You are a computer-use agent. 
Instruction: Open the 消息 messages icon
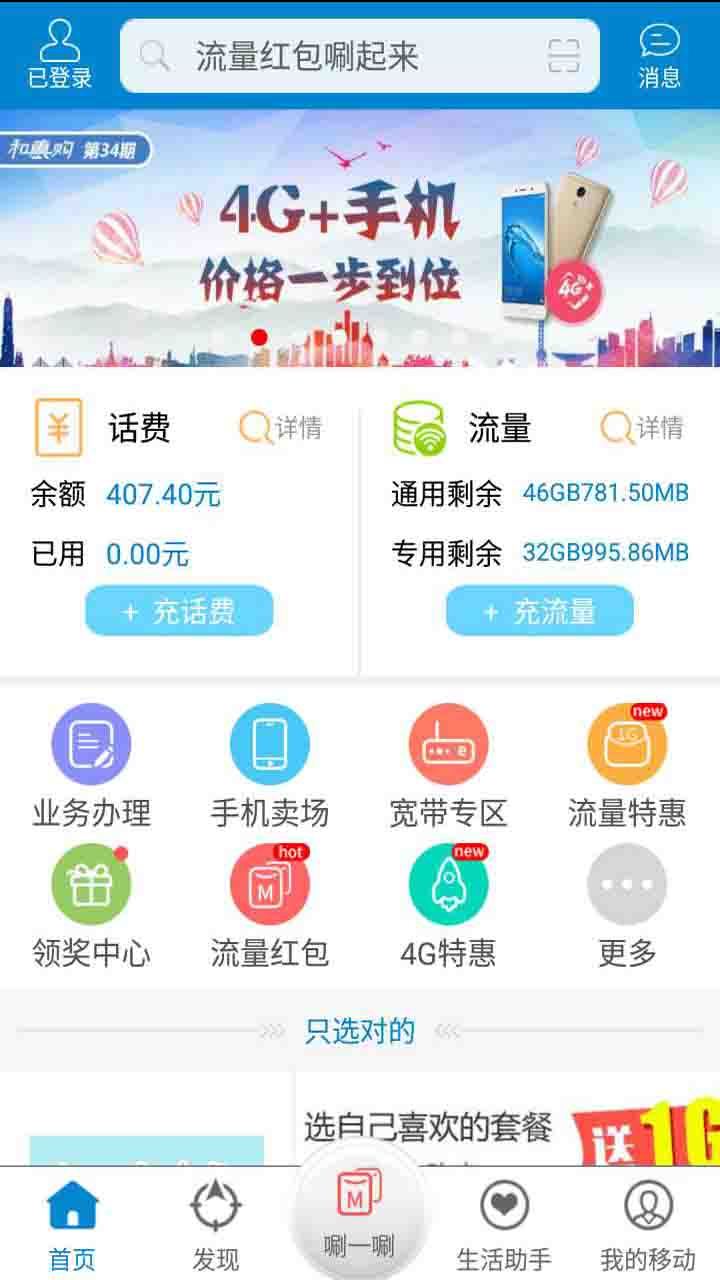660,55
